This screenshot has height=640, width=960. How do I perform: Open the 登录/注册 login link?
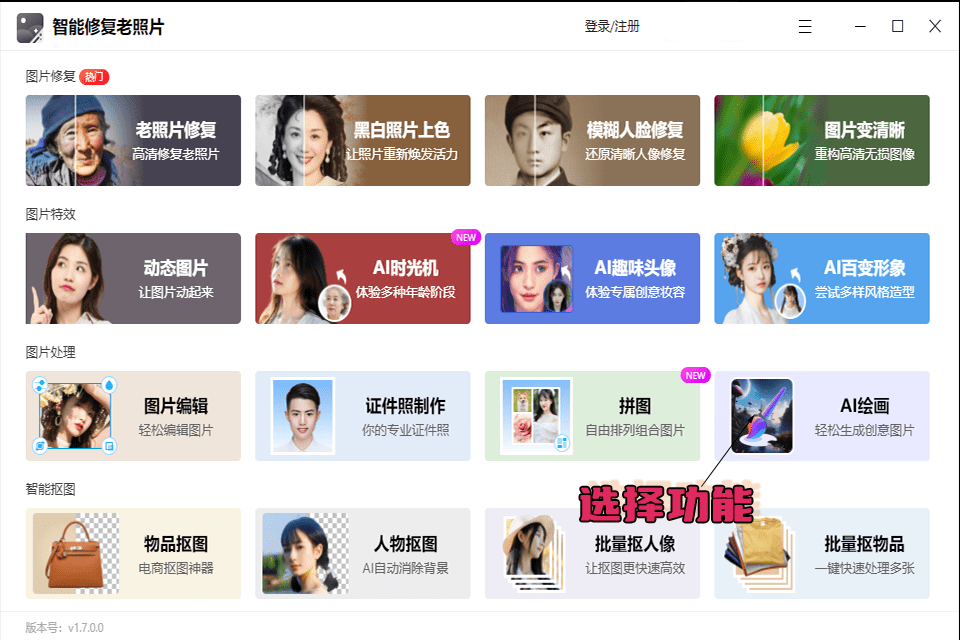[612, 27]
